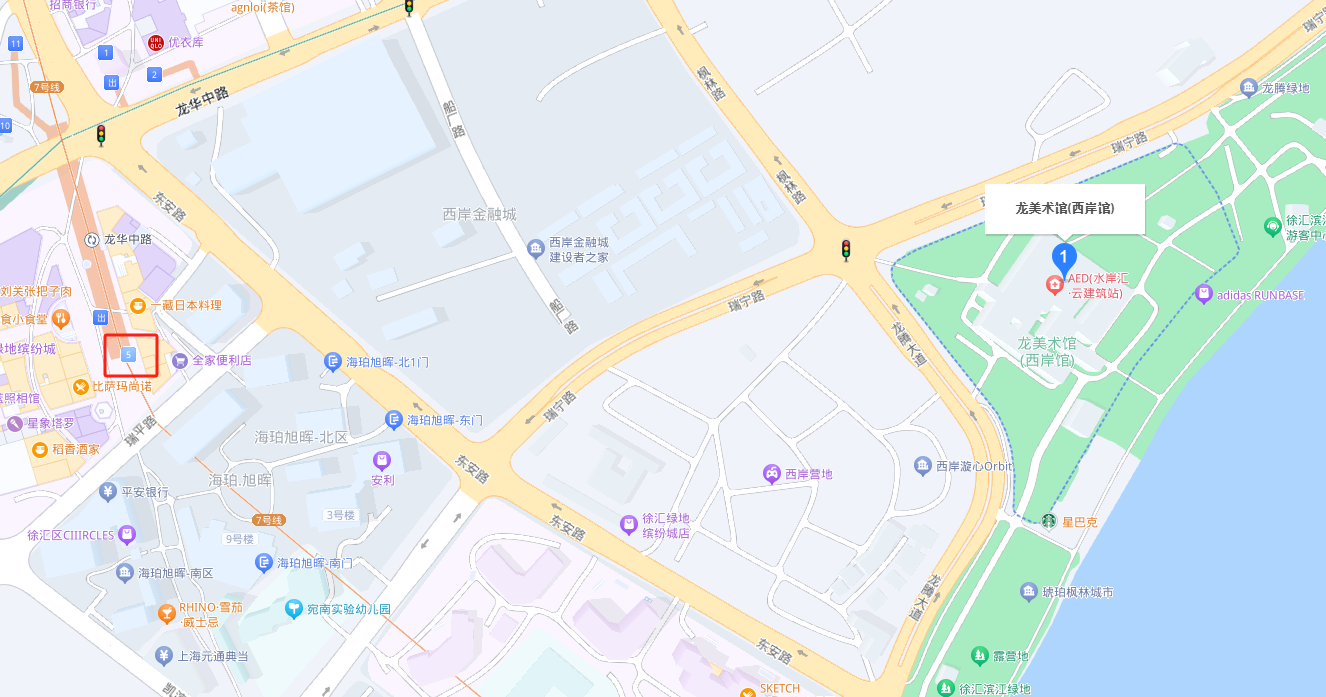Screen dimensions: 1326x697
Task: Select adidas RUNBASE marker
Action: pos(1204,294)
